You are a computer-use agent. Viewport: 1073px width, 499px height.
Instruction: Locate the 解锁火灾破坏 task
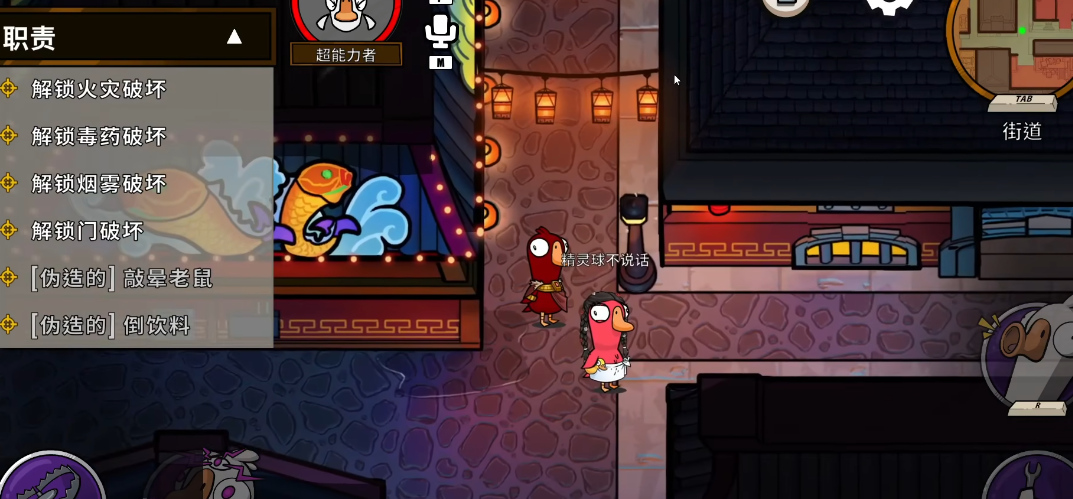coord(98,89)
